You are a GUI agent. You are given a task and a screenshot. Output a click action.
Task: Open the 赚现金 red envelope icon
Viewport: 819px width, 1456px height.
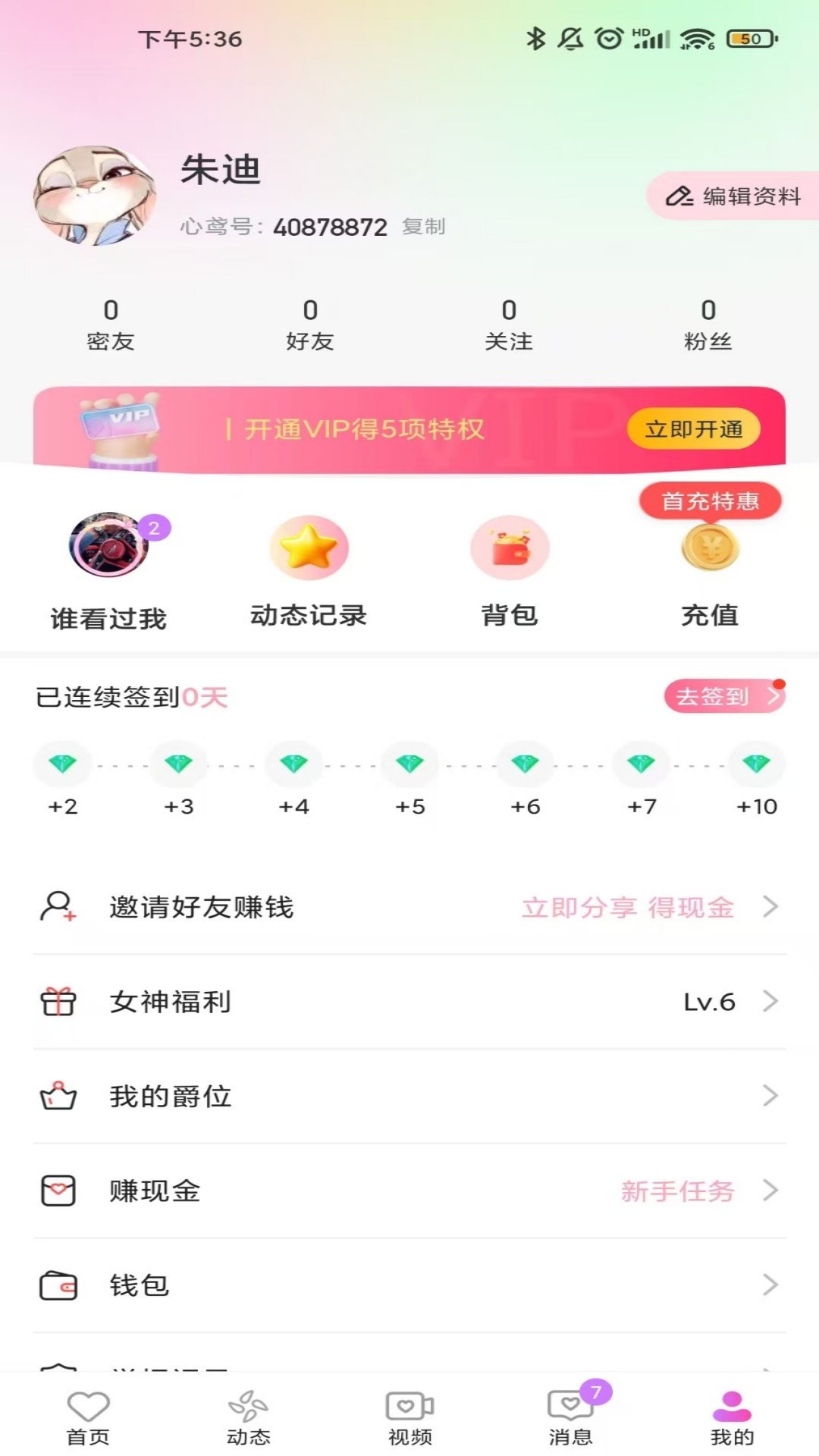[57, 1191]
